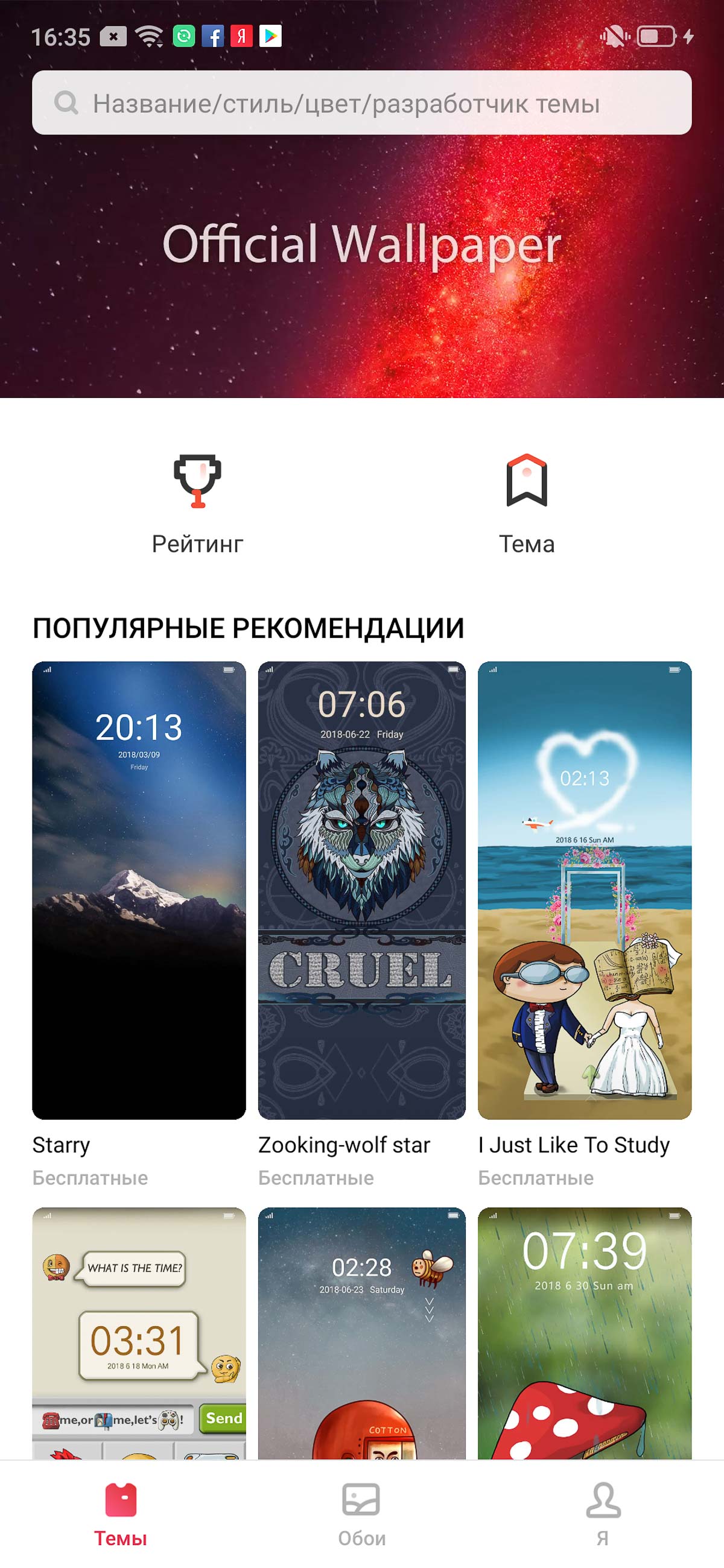View the 02:28 bee theme
The height and width of the screenshot is (1568, 724).
pyautogui.click(x=361, y=1333)
